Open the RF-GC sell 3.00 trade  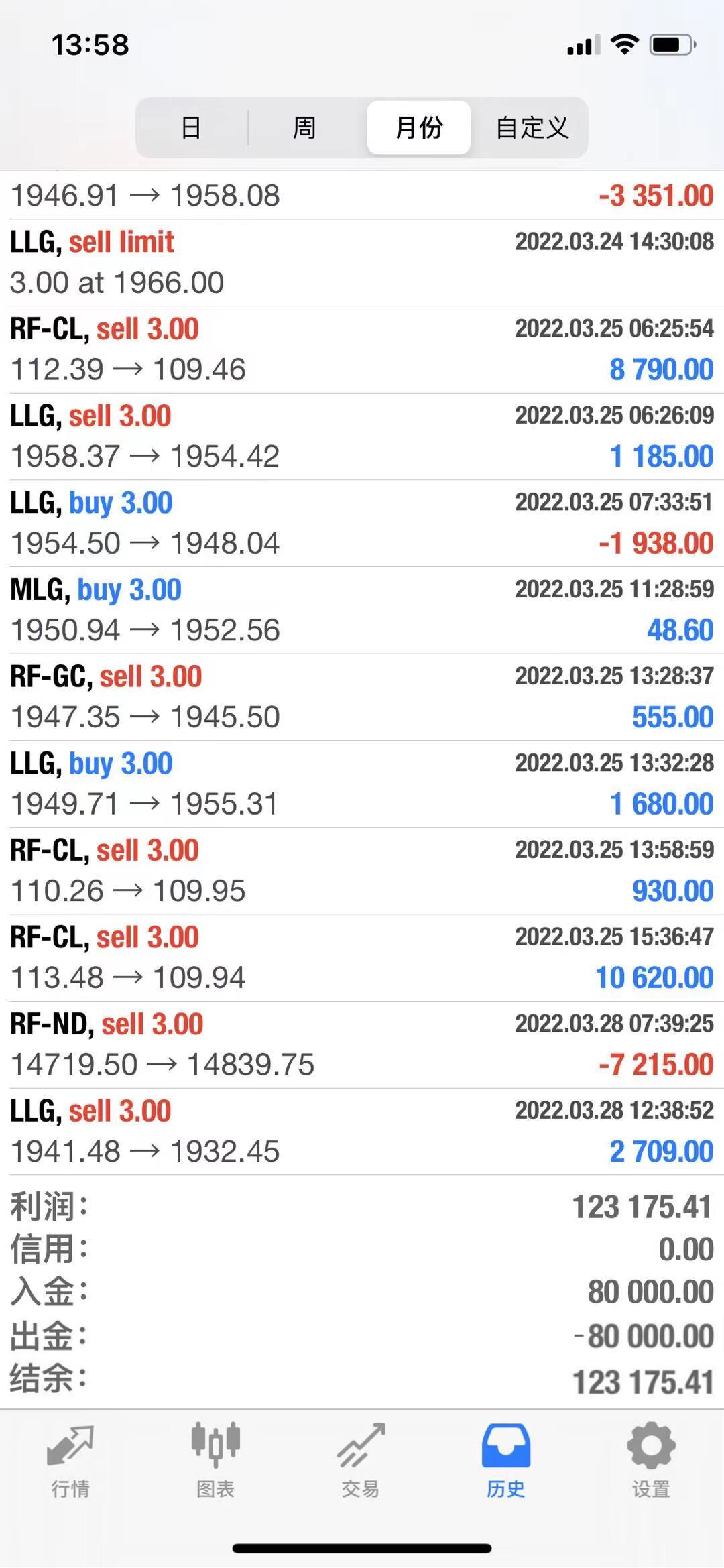(x=362, y=697)
